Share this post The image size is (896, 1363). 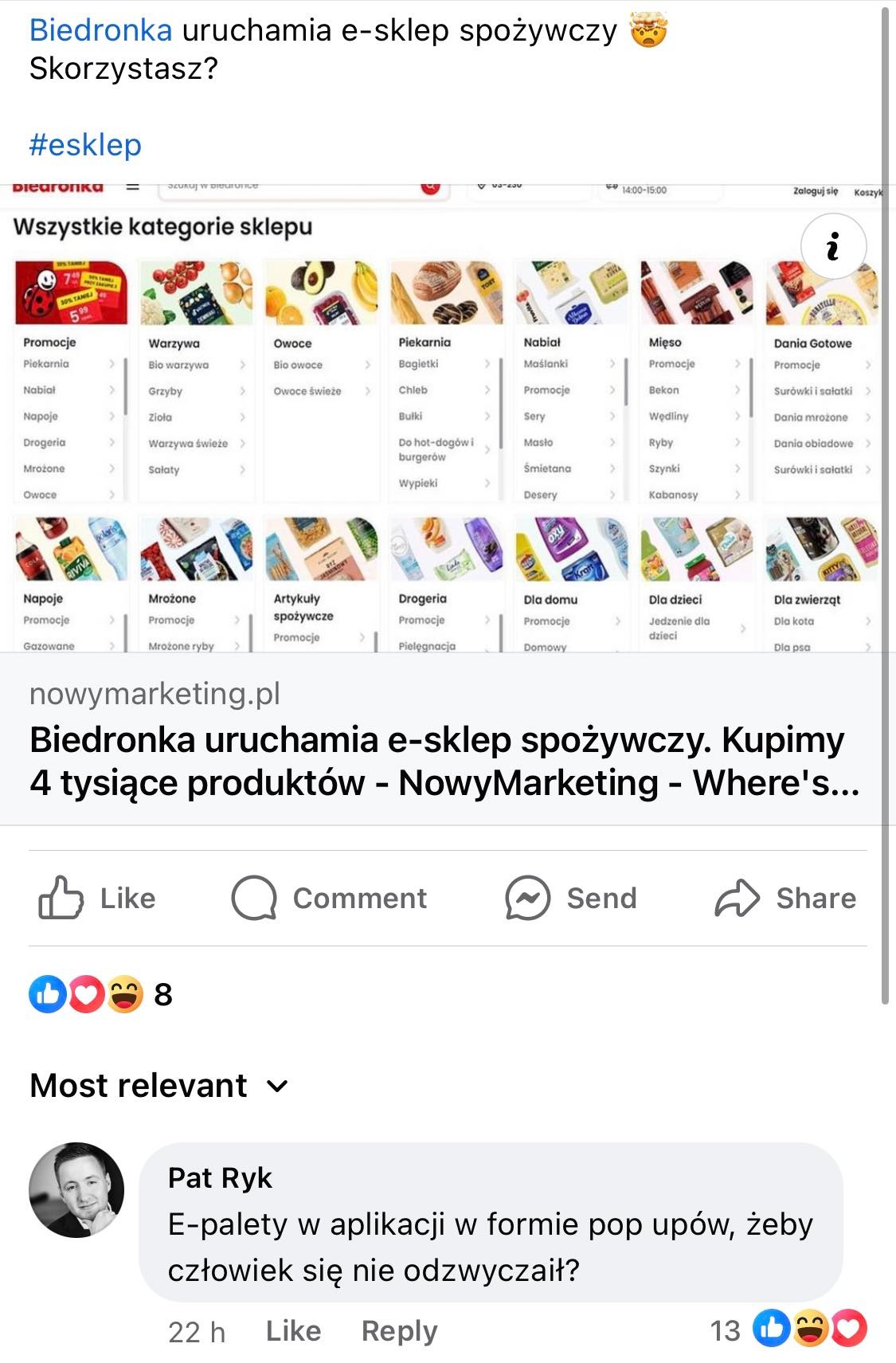click(x=785, y=899)
